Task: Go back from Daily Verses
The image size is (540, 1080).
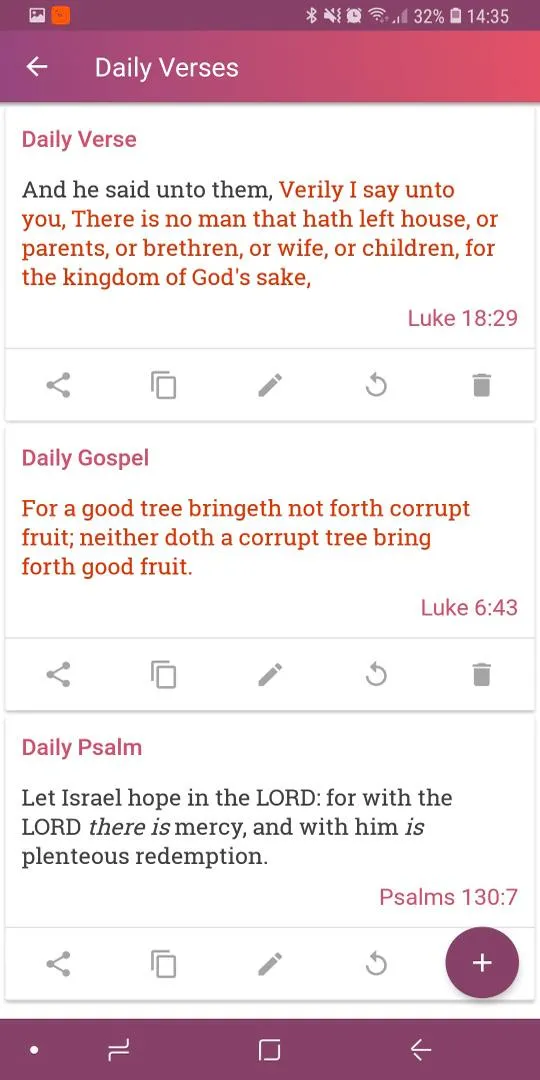Action: pos(37,67)
